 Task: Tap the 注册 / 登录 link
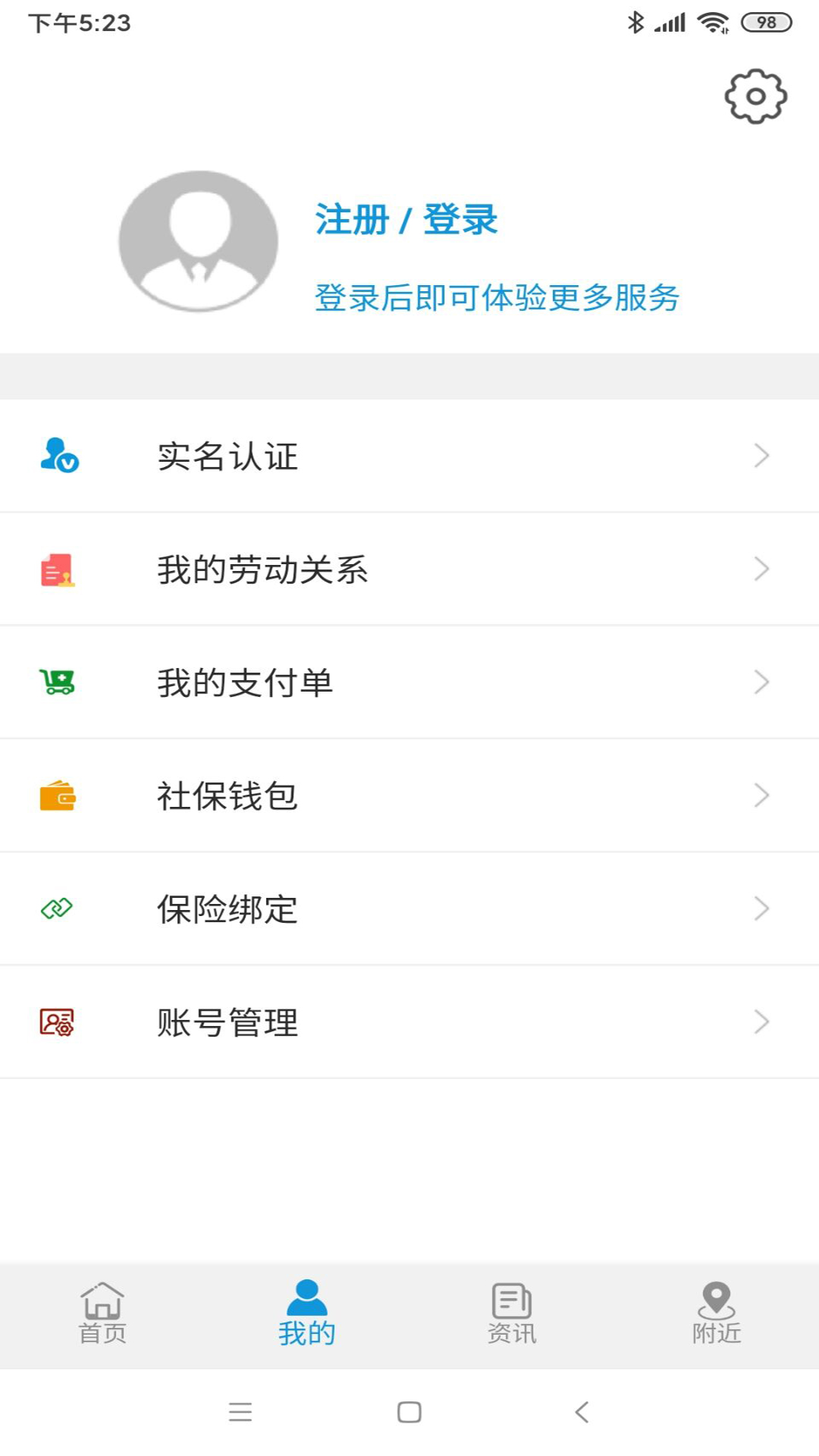tap(407, 220)
